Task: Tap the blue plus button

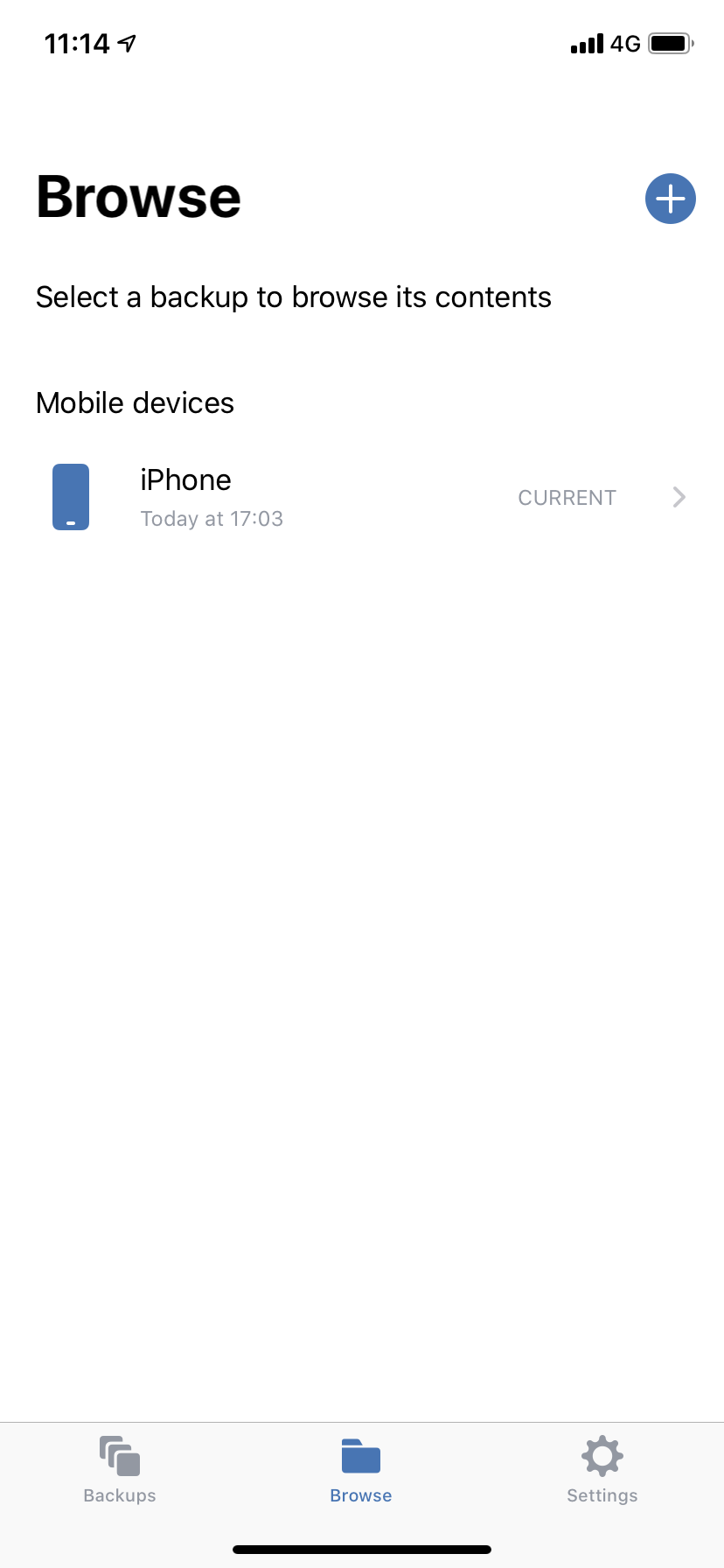Action: [671, 199]
